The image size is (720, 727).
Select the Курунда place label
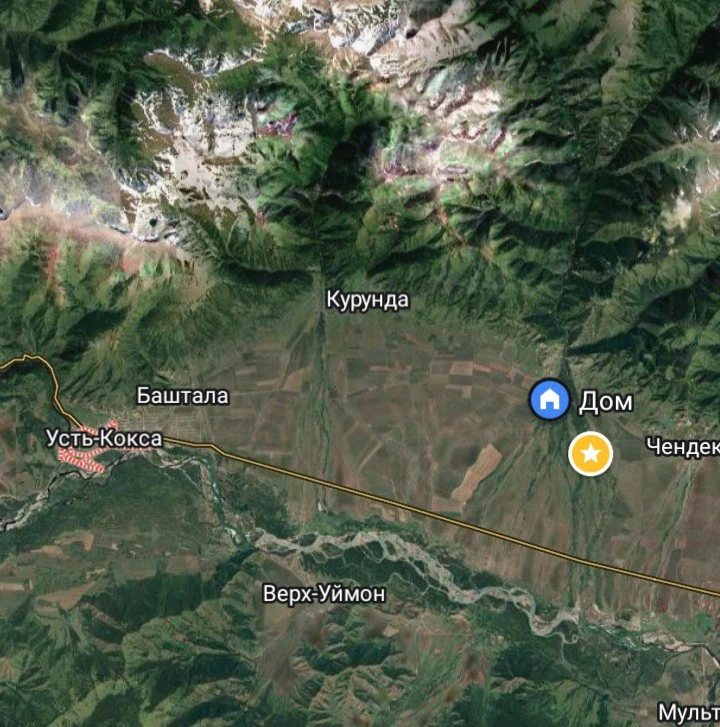[368, 299]
